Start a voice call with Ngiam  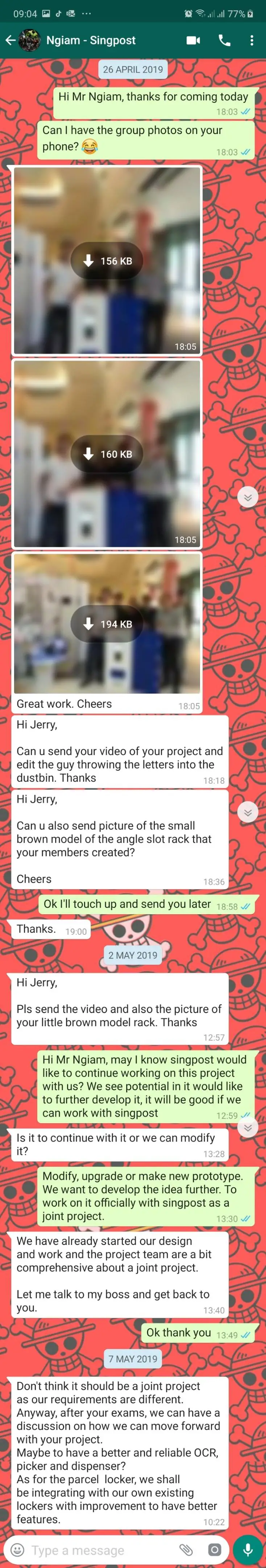[x=224, y=40]
